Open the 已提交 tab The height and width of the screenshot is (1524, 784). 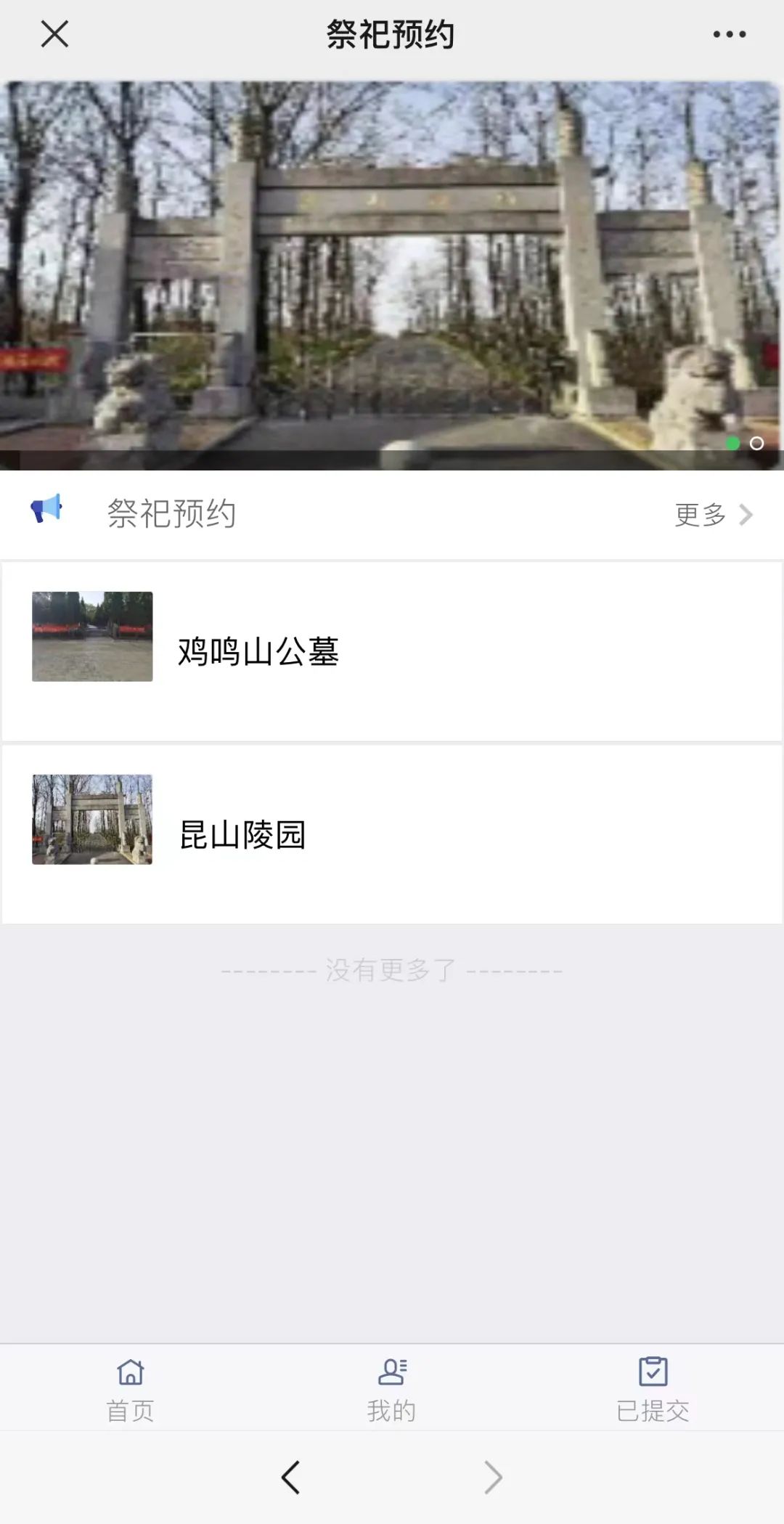(x=653, y=1389)
